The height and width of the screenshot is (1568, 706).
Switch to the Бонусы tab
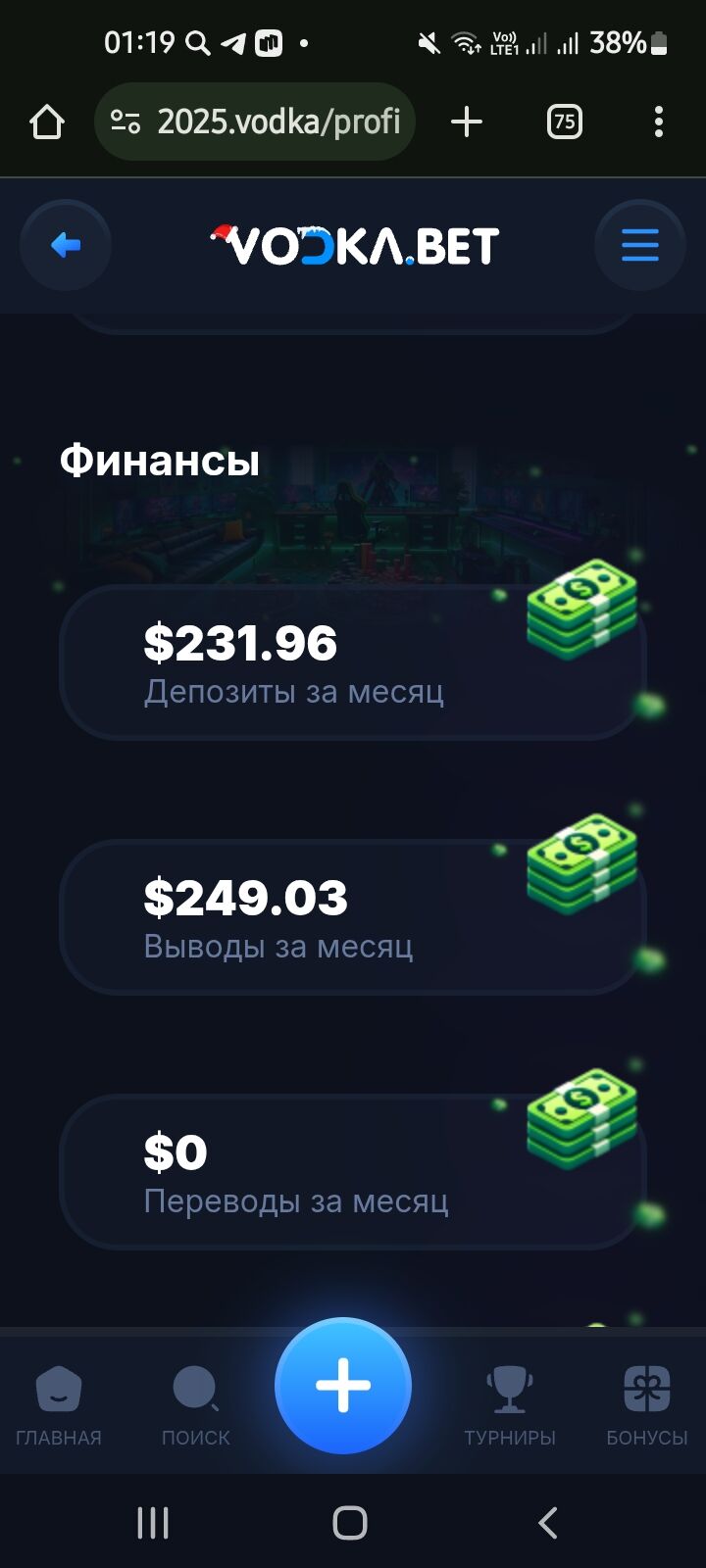point(646,1403)
